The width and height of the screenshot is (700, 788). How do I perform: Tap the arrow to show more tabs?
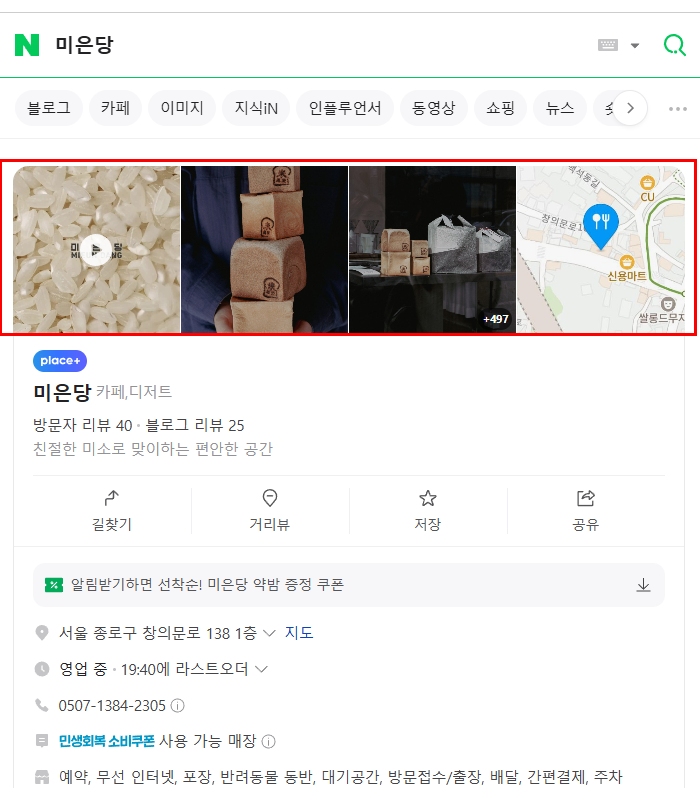(x=630, y=108)
